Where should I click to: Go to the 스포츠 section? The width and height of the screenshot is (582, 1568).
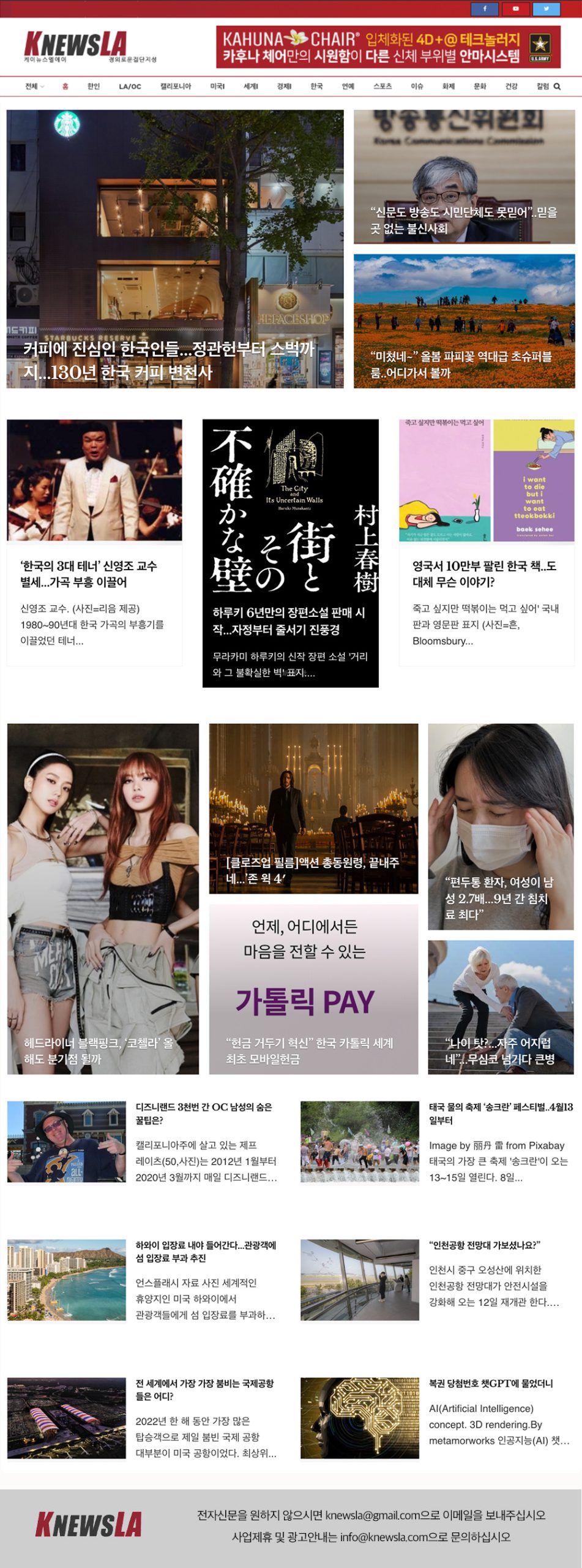[x=382, y=87]
